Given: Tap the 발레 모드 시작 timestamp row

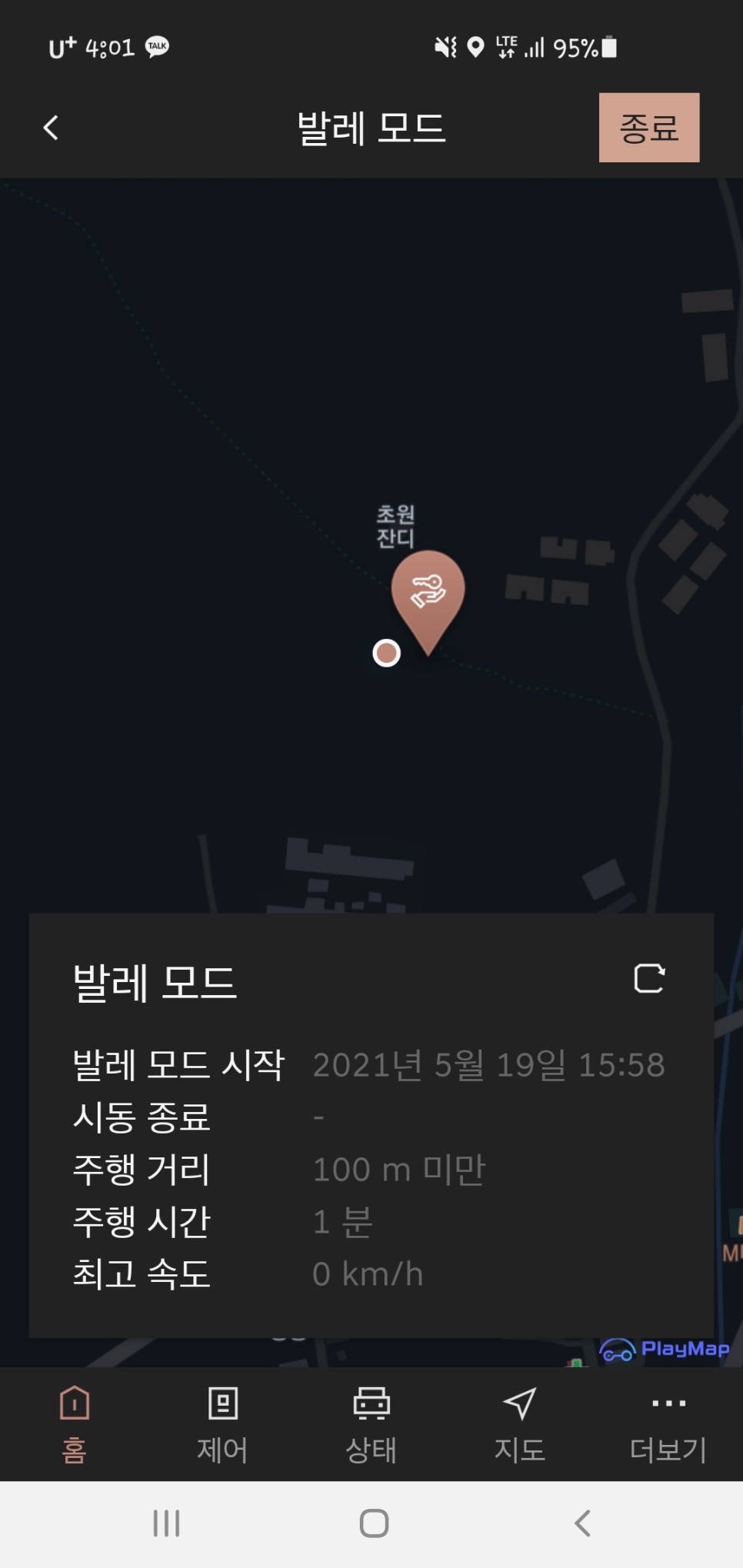Looking at the screenshot, I should (x=490, y=1065).
